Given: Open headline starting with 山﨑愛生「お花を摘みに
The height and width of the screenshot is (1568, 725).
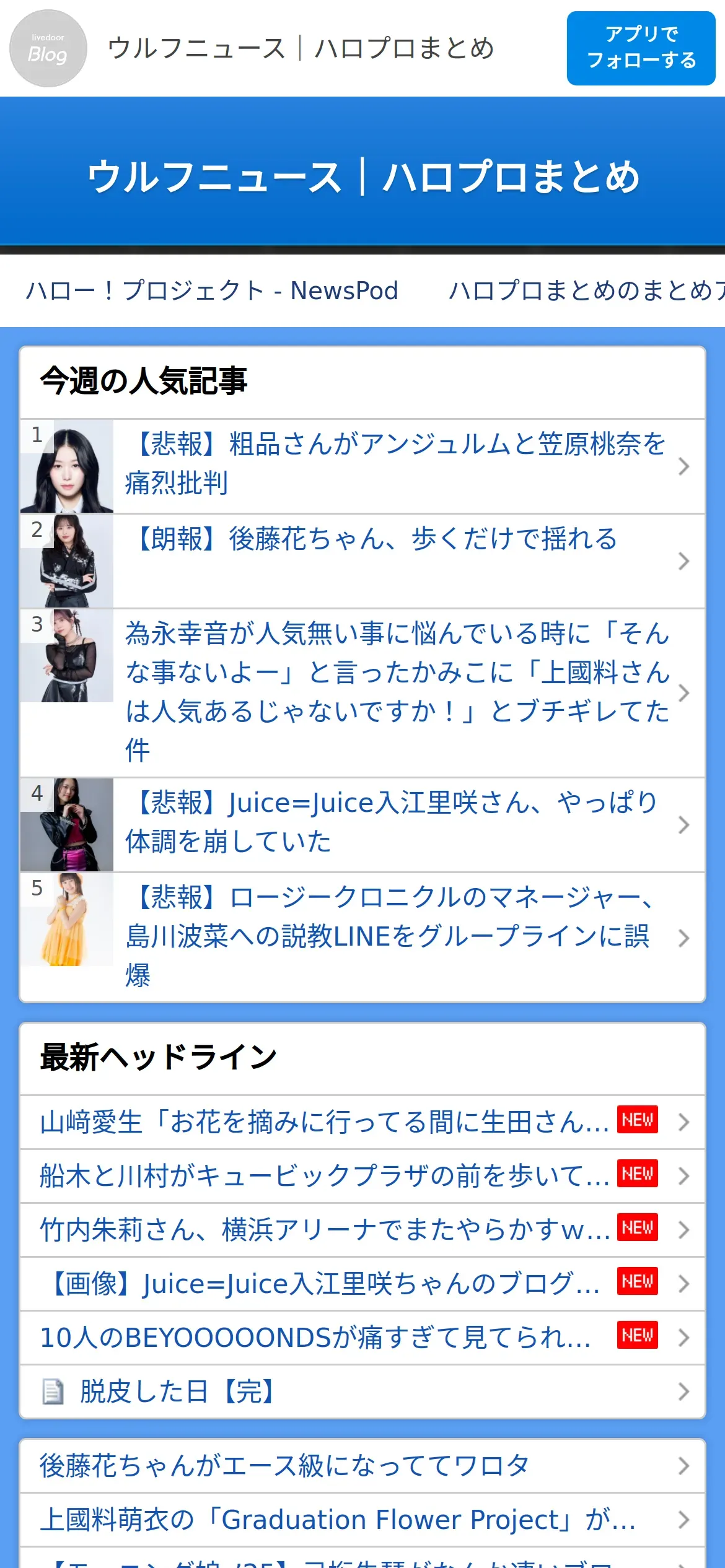Looking at the screenshot, I should pos(325,1122).
